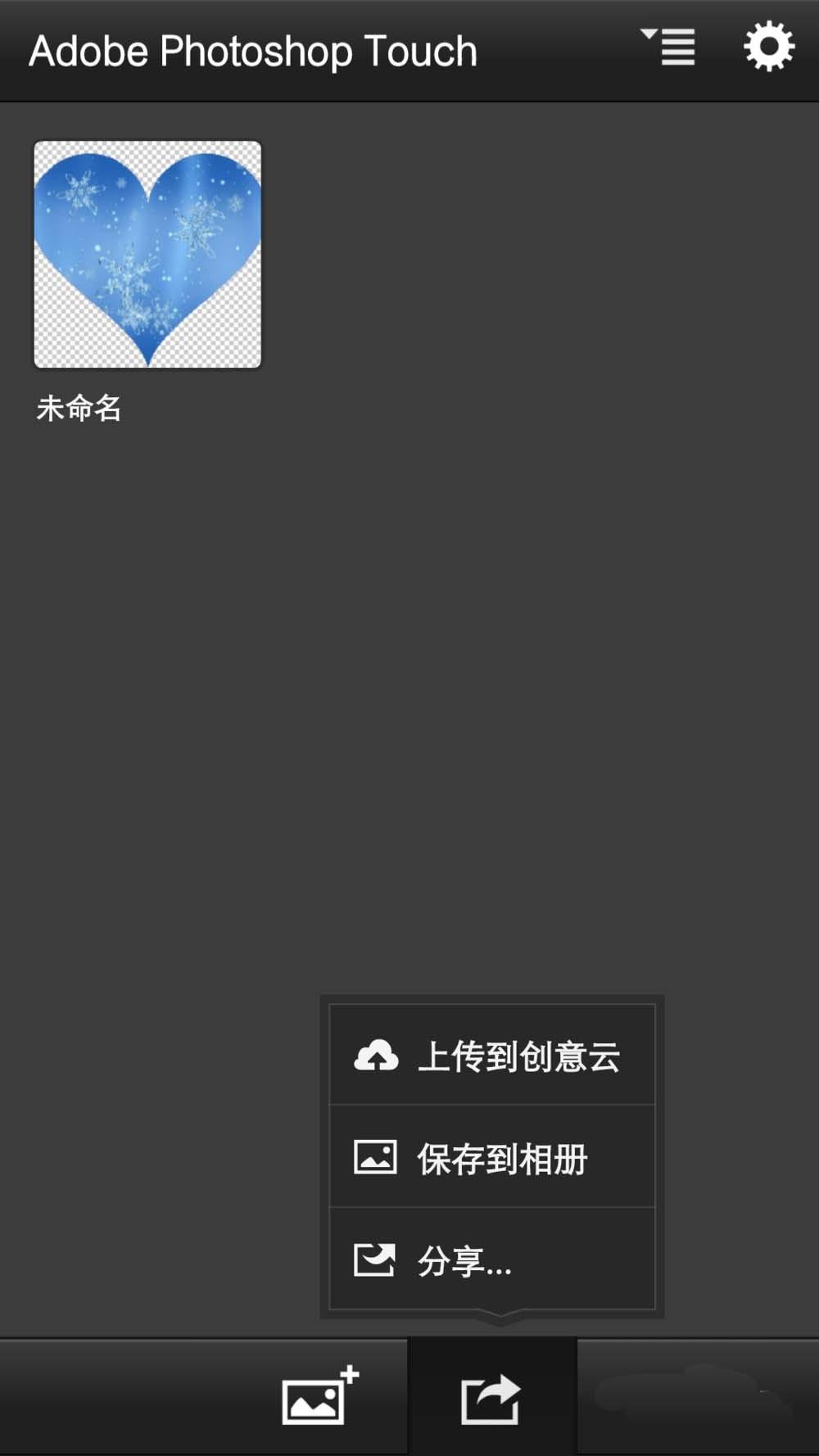Click the 分享... option
The width and height of the screenshot is (819, 1456).
pyautogui.click(x=463, y=1260)
